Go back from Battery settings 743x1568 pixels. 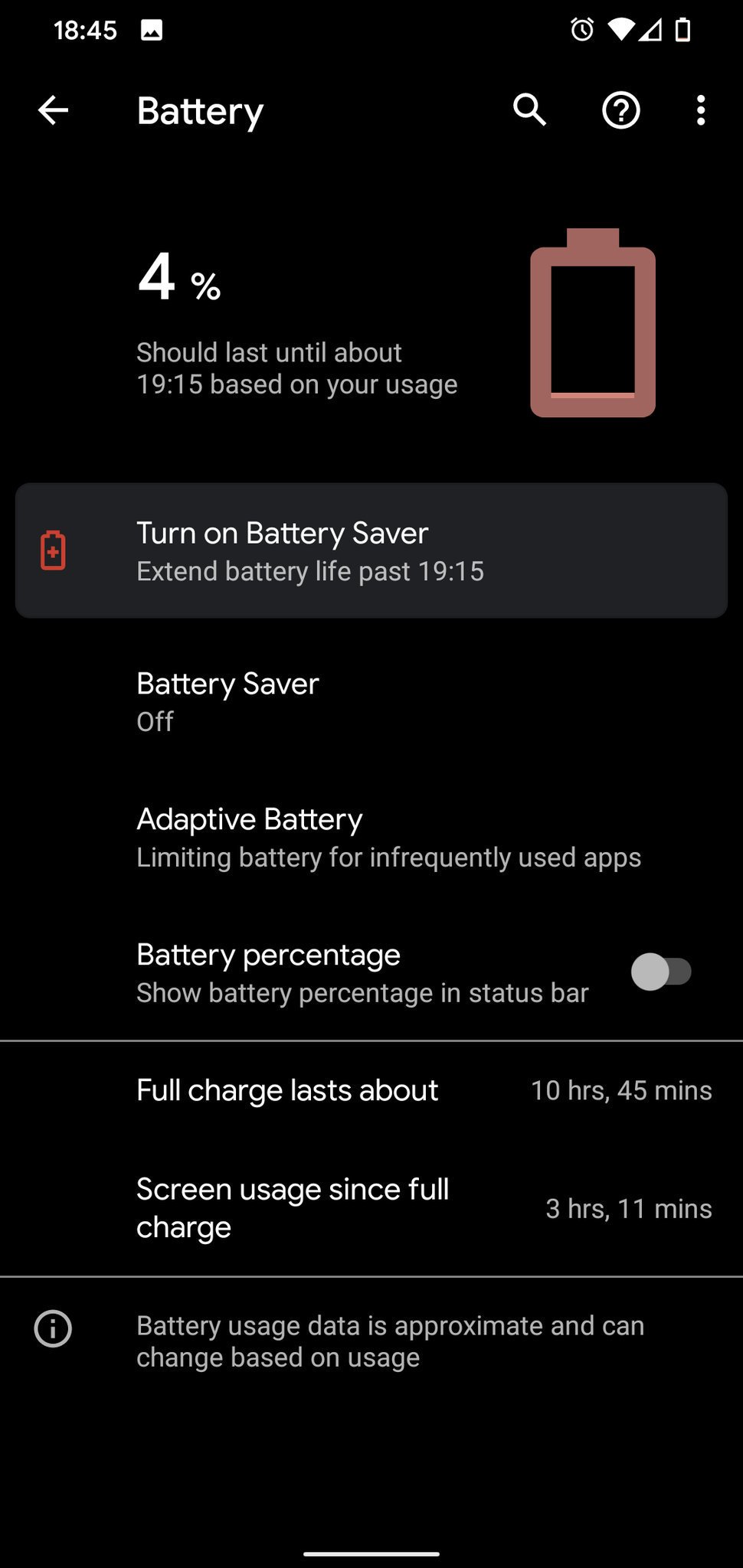tap(53, 111)
